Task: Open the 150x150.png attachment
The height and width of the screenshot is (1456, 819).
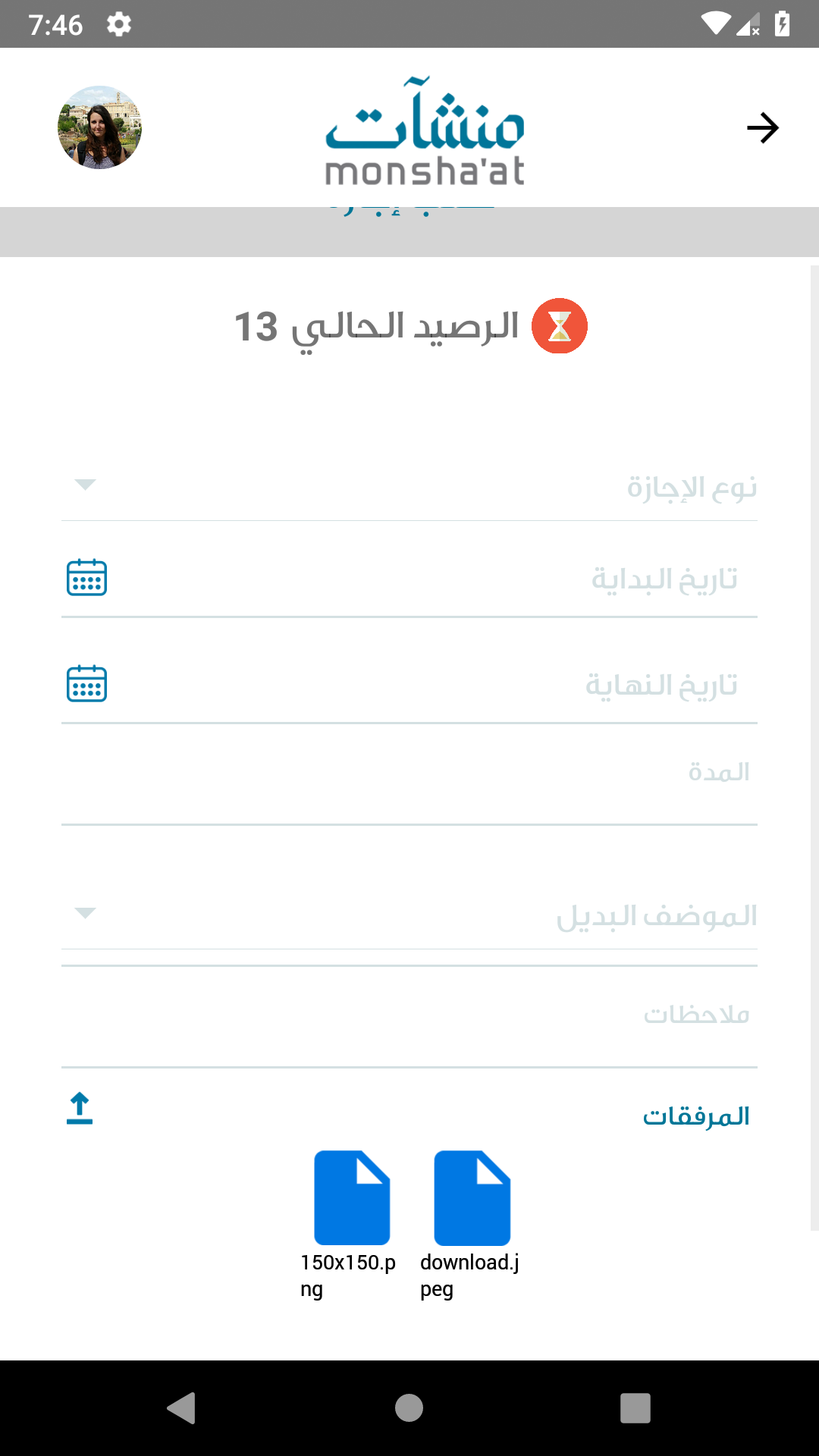Action: [351, 1198]
